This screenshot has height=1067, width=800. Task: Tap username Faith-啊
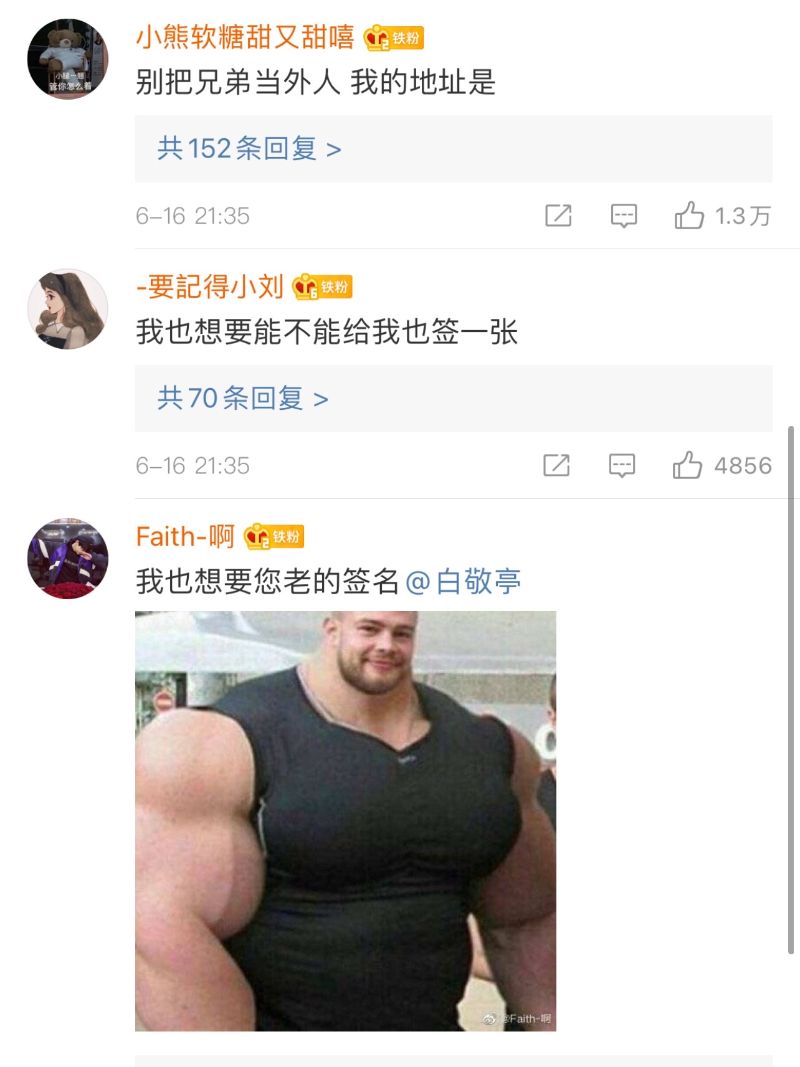coord(185,537)
